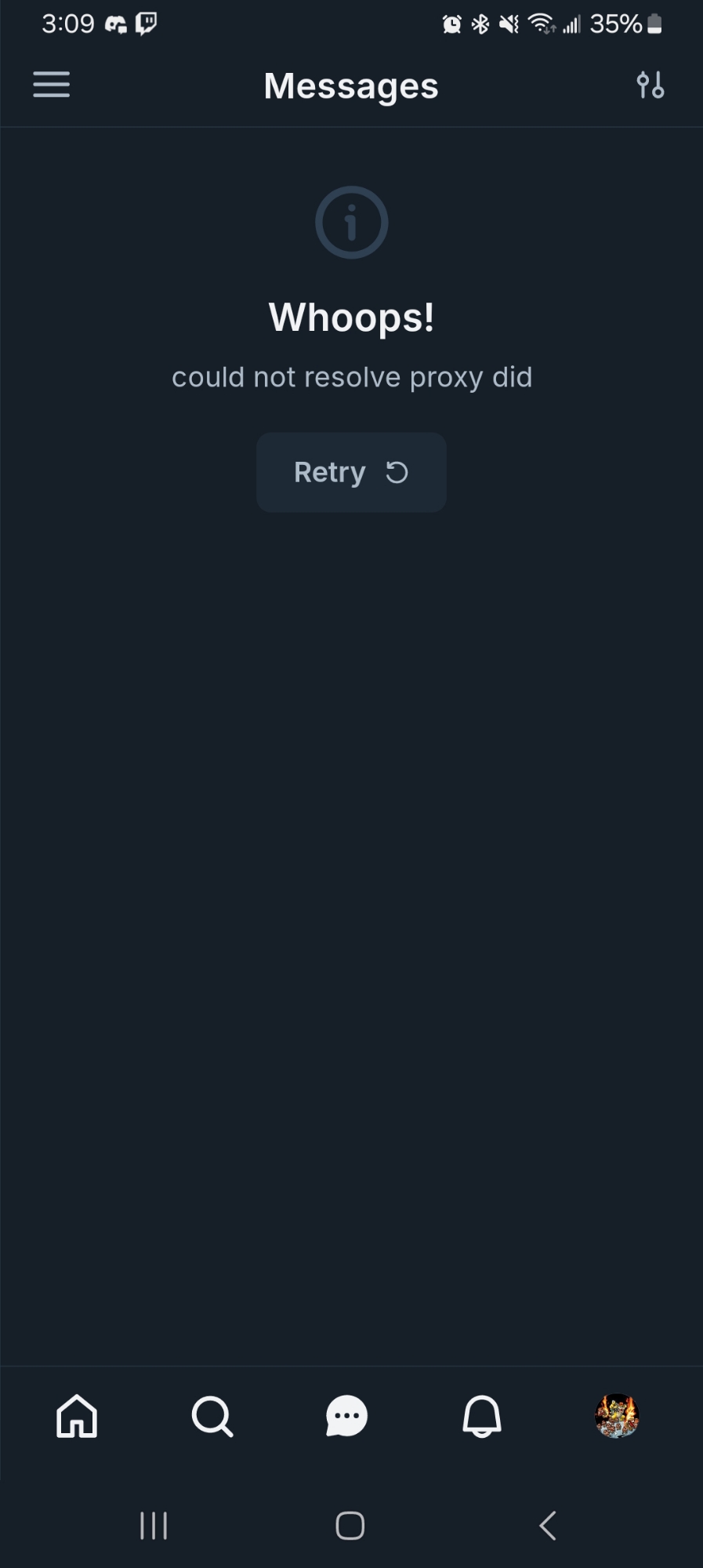Open the notifications bell tab

click(481, 1416)
